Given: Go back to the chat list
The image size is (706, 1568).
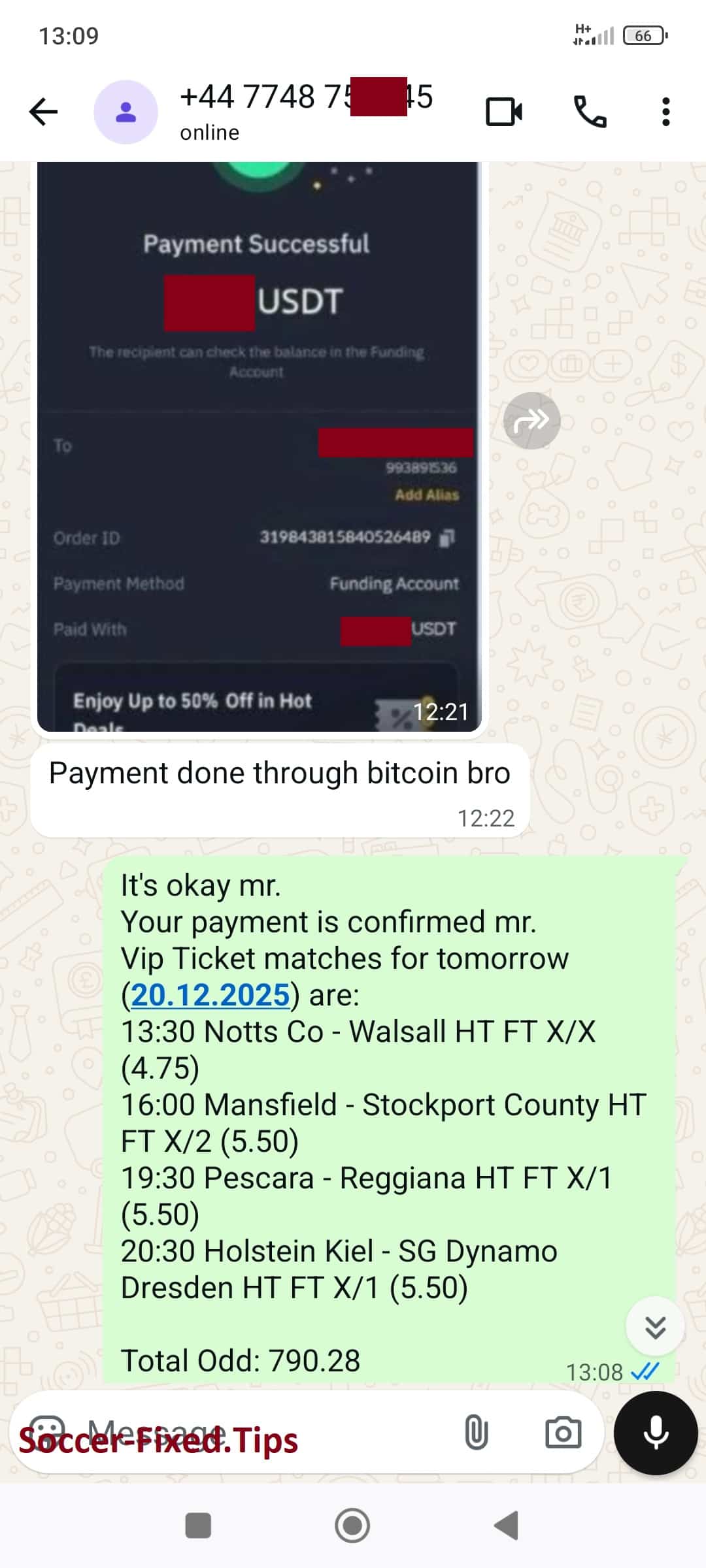Looking at the screenshot, I should click(x=44, y=112).
